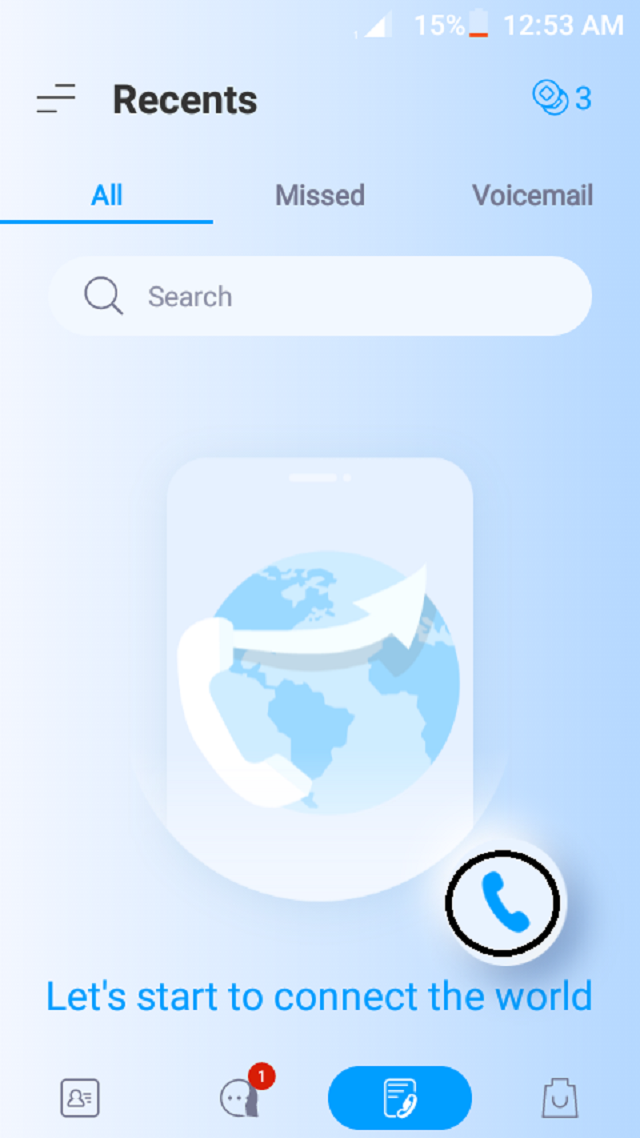640x1138 pixels.
Task: Switch to the Voicemail tab
Action: click(x=532, y=195)
